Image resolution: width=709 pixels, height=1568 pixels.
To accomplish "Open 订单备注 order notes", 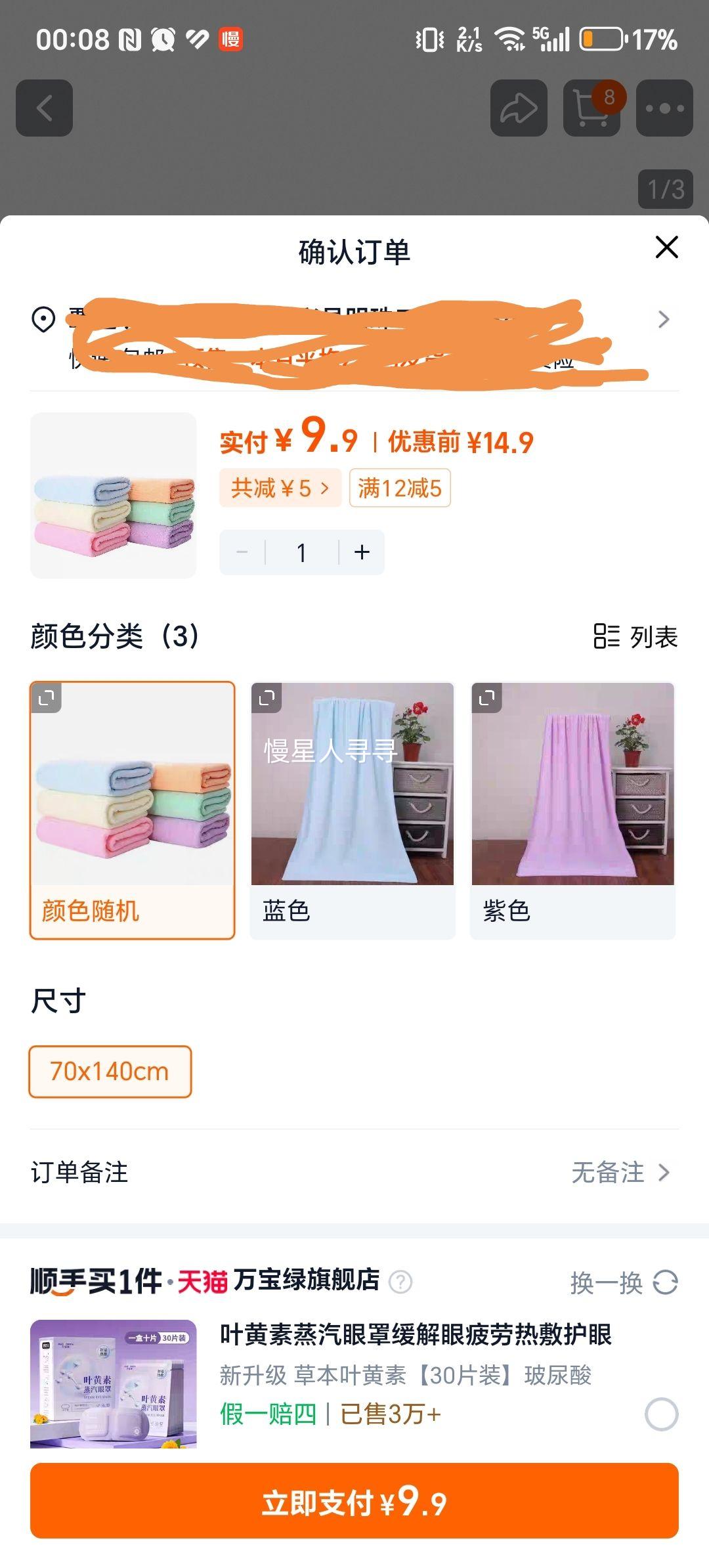I will point(354,1172).
